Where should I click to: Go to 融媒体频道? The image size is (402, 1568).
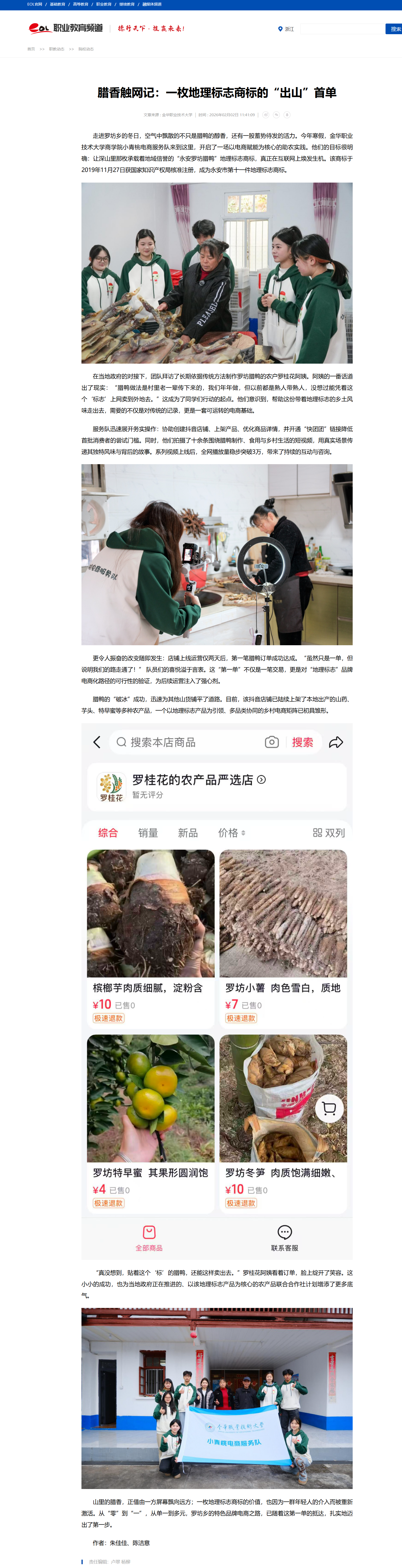click(152, 4)
